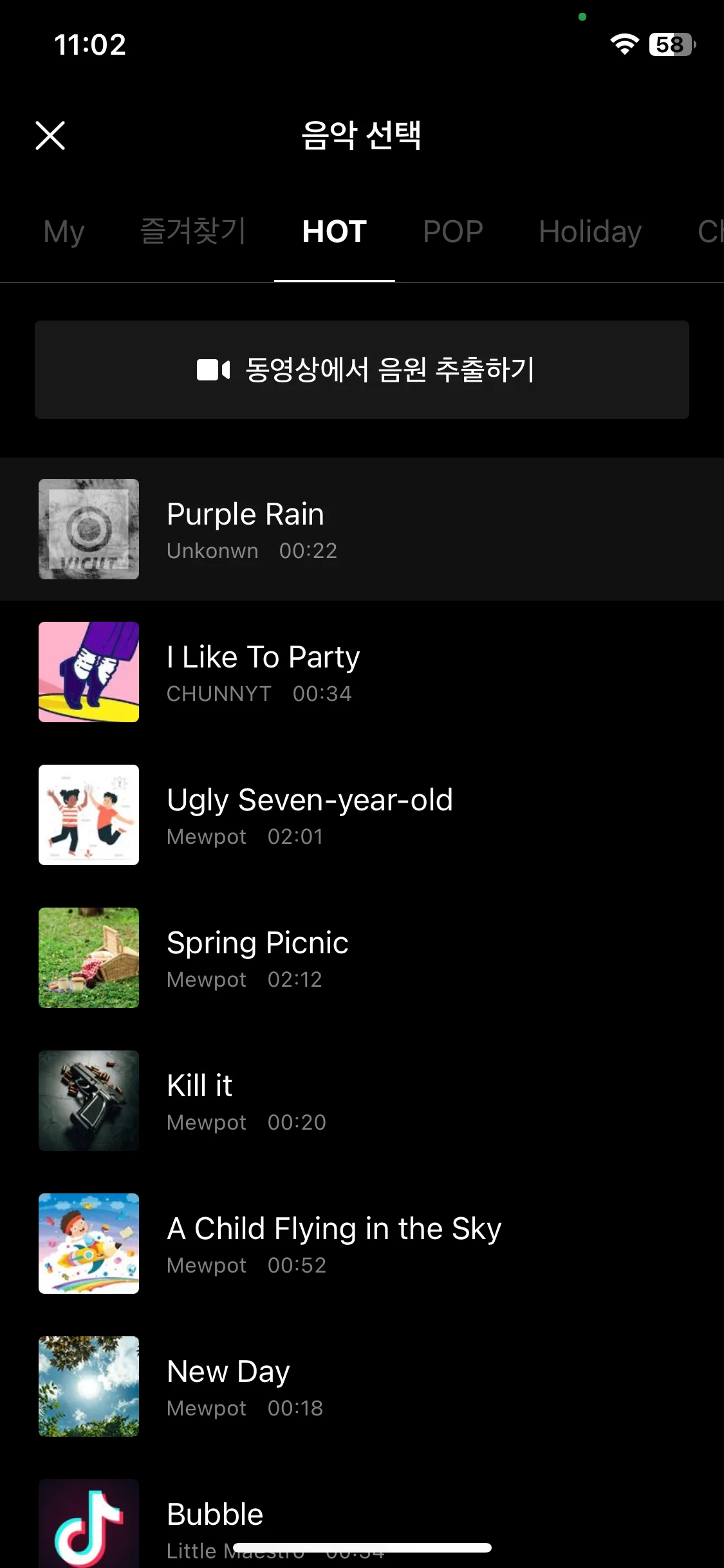The height and width of the screenshot is (1568, 724).
Task: Tap the Purple Rain grayscale album art
Action: (x=88, y=528)
